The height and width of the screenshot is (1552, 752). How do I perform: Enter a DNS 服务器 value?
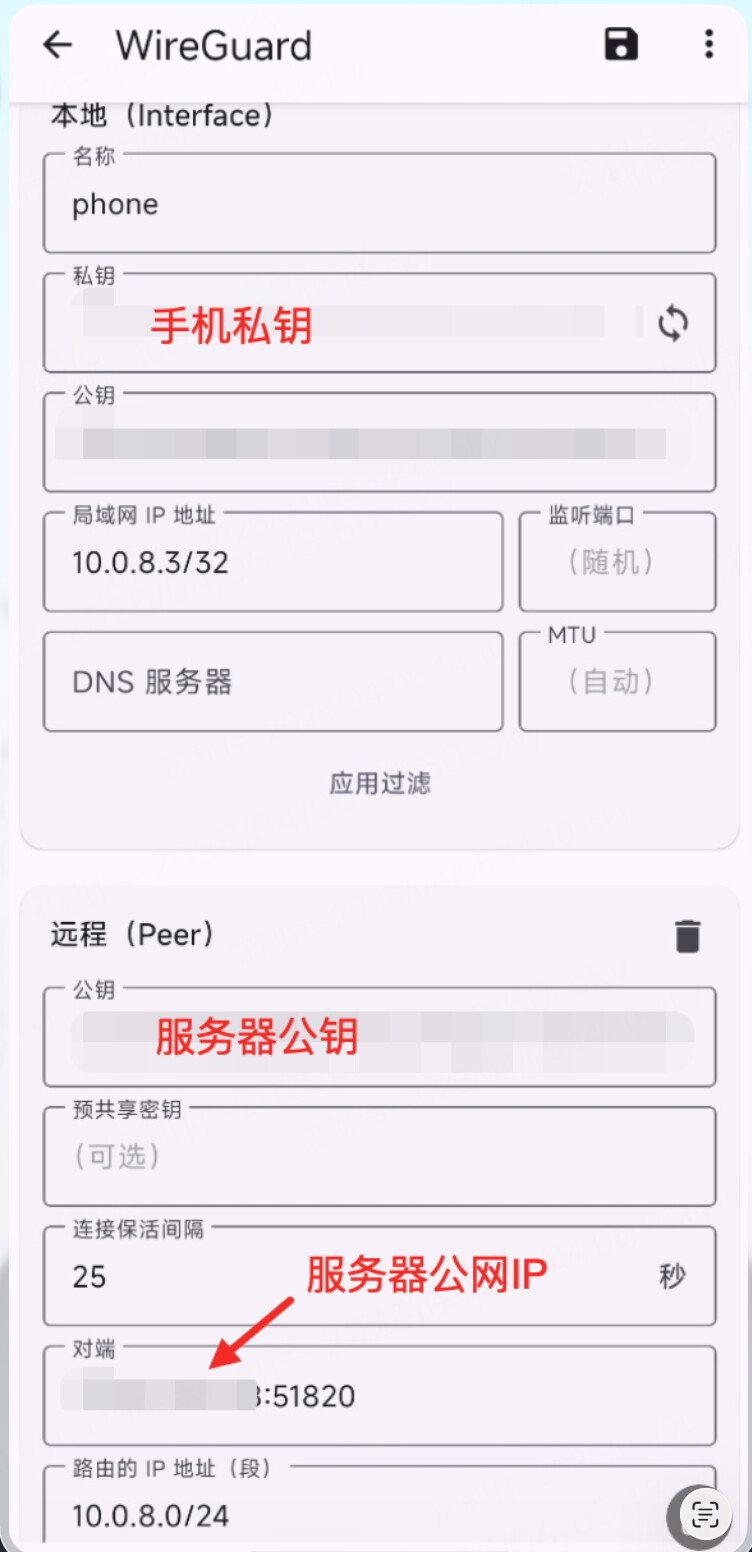[x=273, y=682]
